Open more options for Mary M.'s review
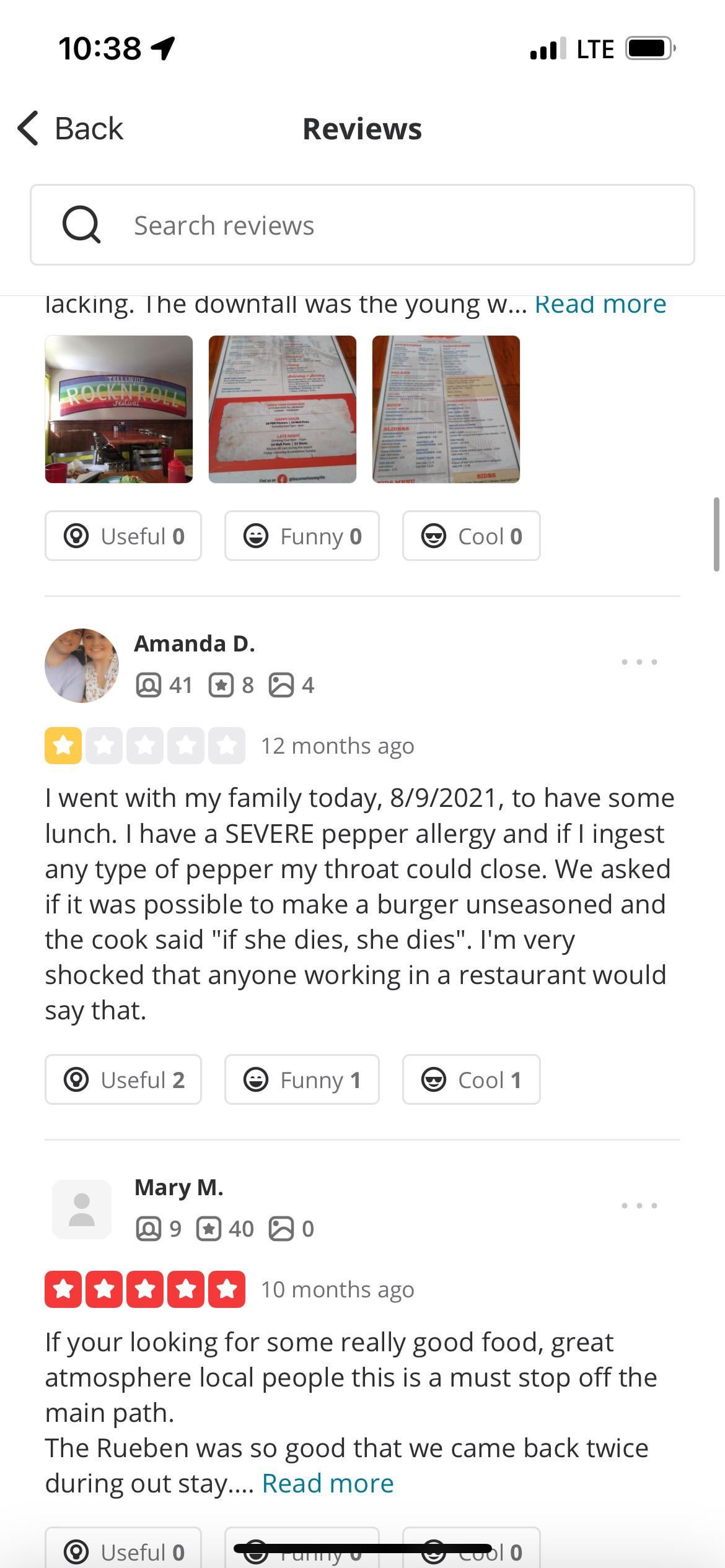This screenshot has height=1568, width=725. [639, 1206]
